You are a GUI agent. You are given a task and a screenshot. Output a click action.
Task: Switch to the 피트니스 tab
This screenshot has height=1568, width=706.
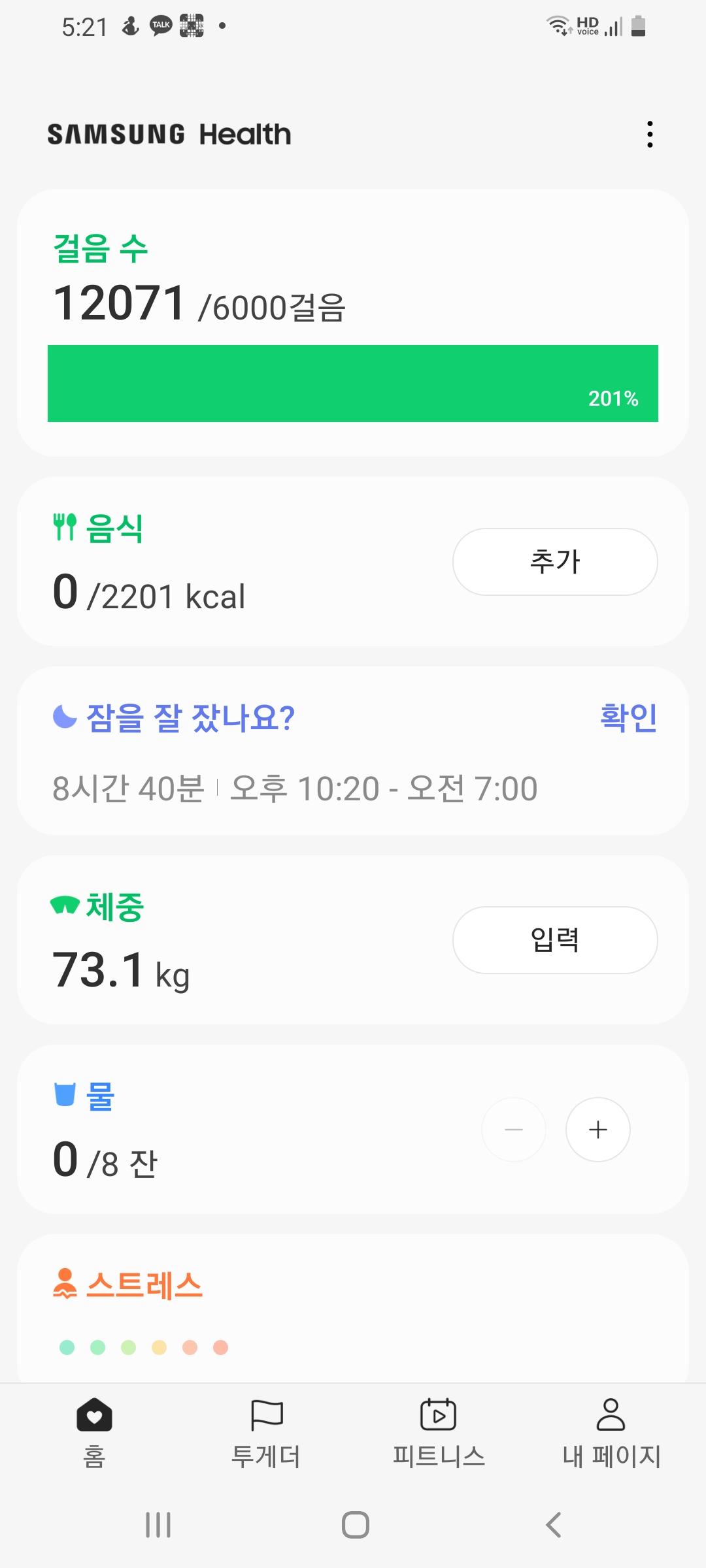[x=439, y=1432]
